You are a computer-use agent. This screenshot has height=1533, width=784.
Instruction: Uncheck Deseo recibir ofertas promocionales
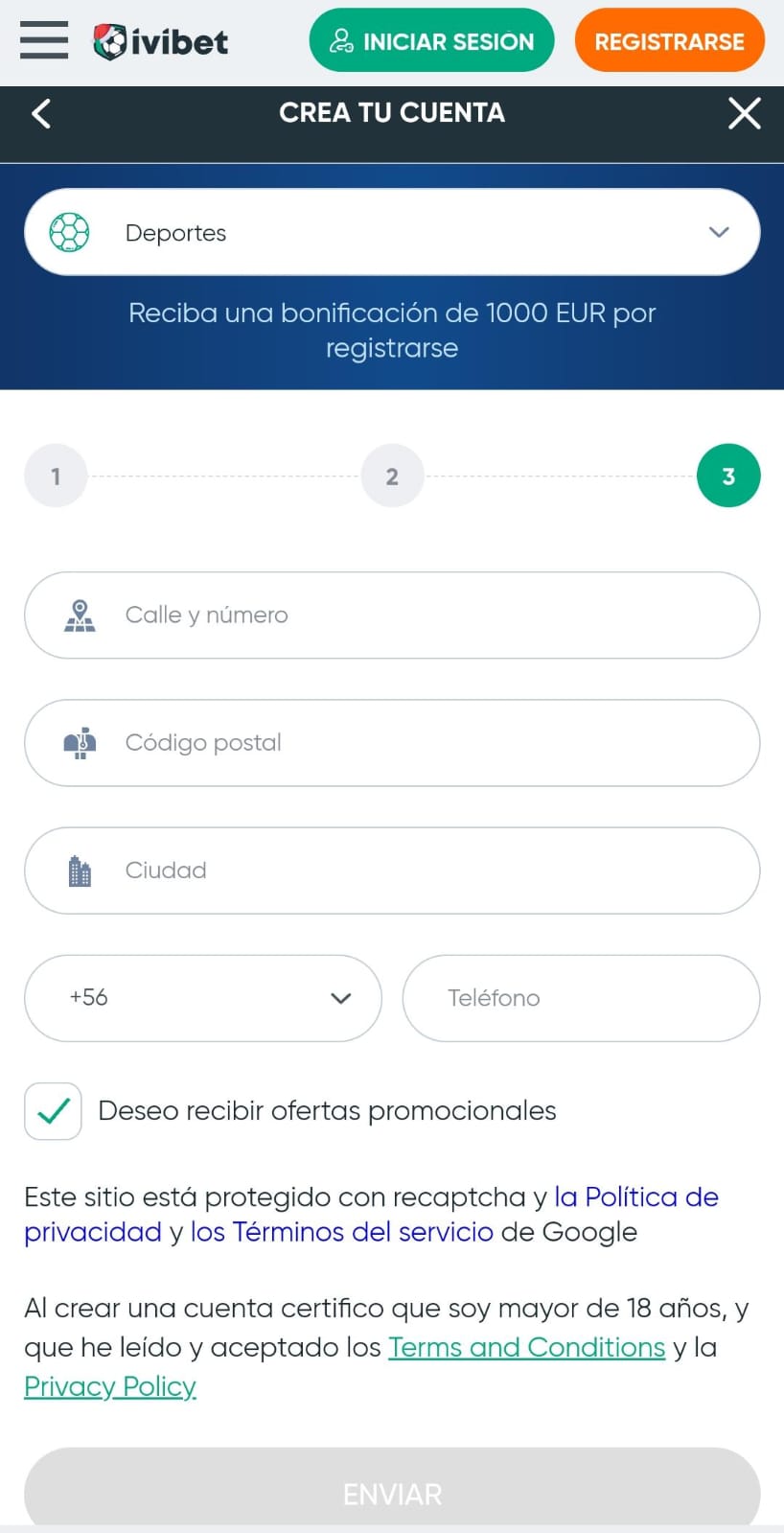(53, 1110)
